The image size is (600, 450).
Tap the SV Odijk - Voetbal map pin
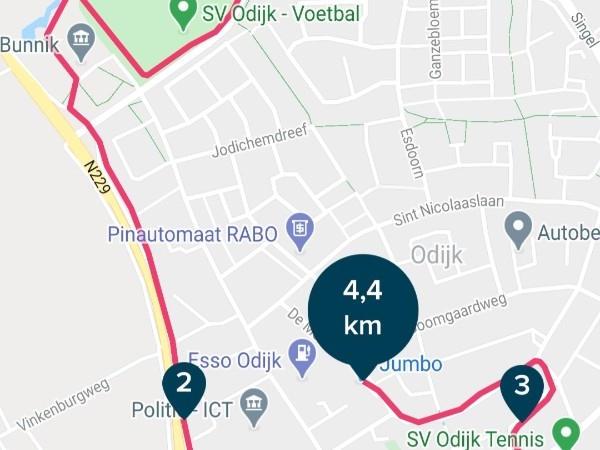(x=182, y=12)
